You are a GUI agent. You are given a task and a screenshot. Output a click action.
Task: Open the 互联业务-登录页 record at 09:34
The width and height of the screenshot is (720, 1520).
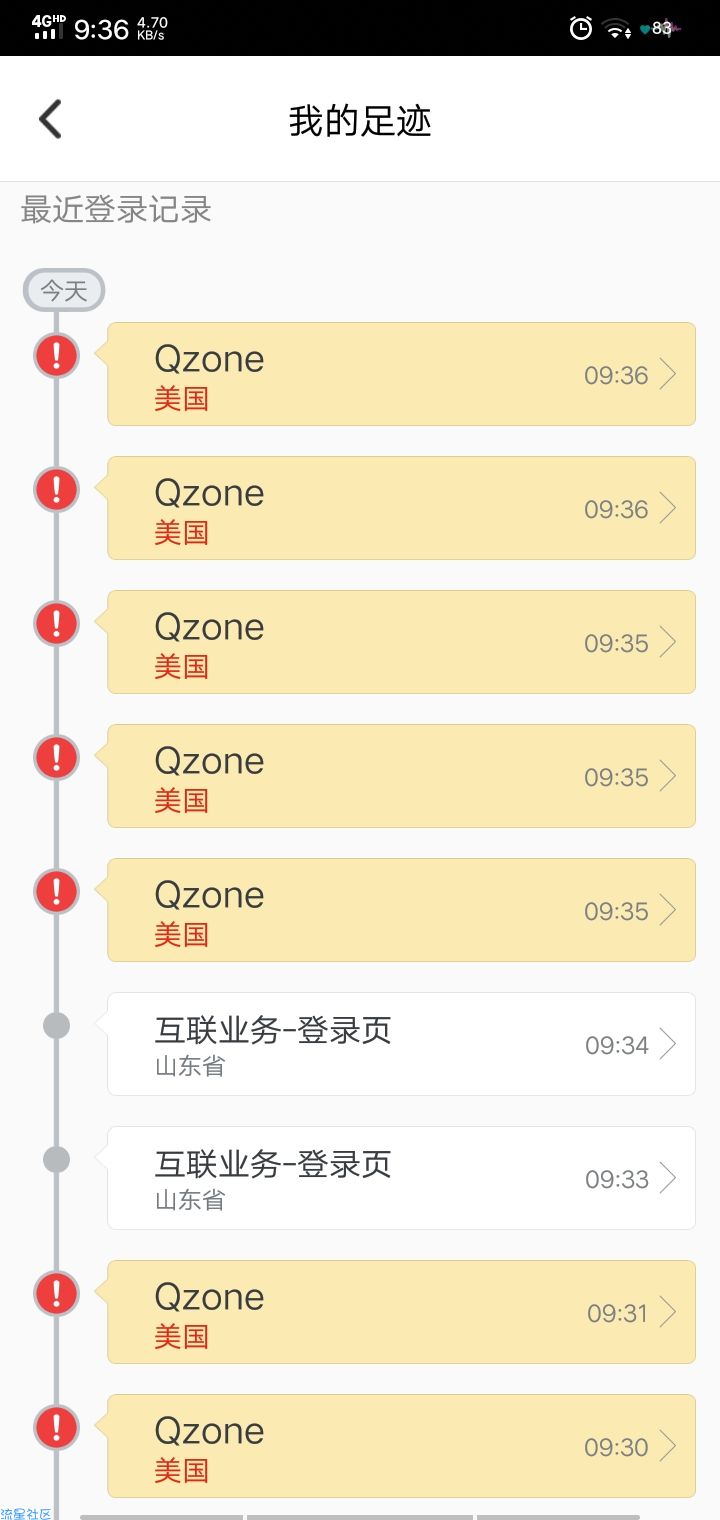pyautogui.click(x=401, y=1044)
